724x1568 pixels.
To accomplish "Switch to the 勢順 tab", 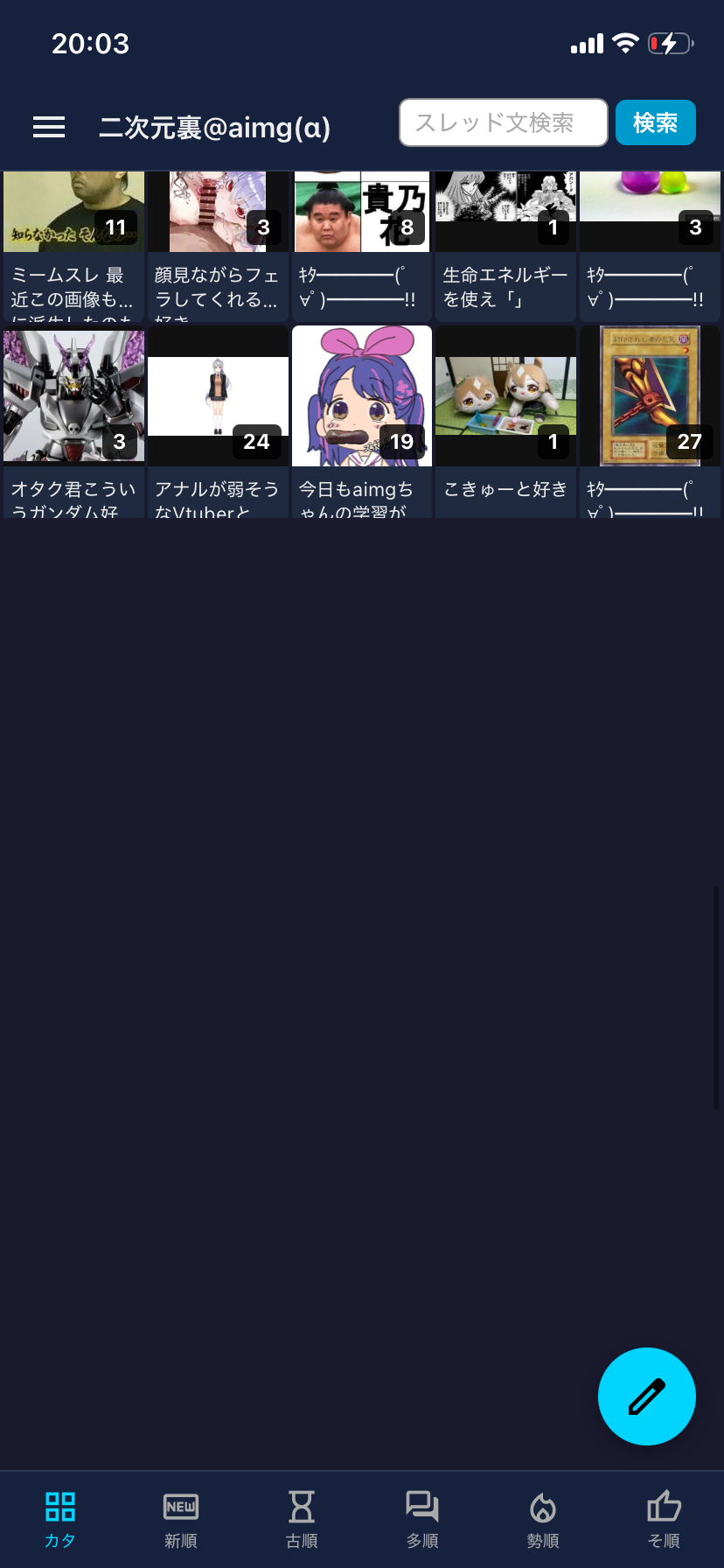I will coord(543,1520).
